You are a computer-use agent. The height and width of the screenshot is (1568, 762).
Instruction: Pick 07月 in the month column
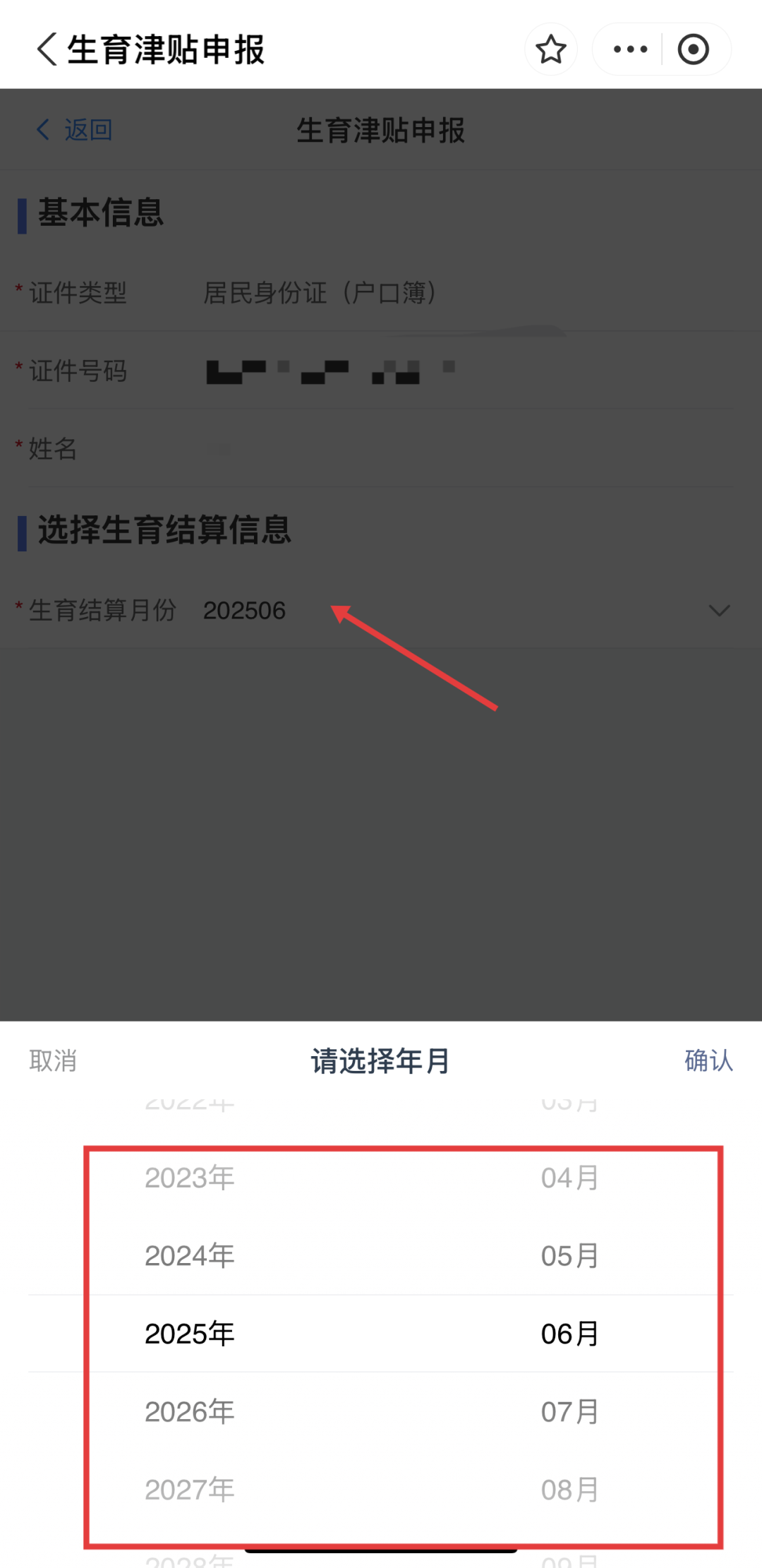[569, 1412]
